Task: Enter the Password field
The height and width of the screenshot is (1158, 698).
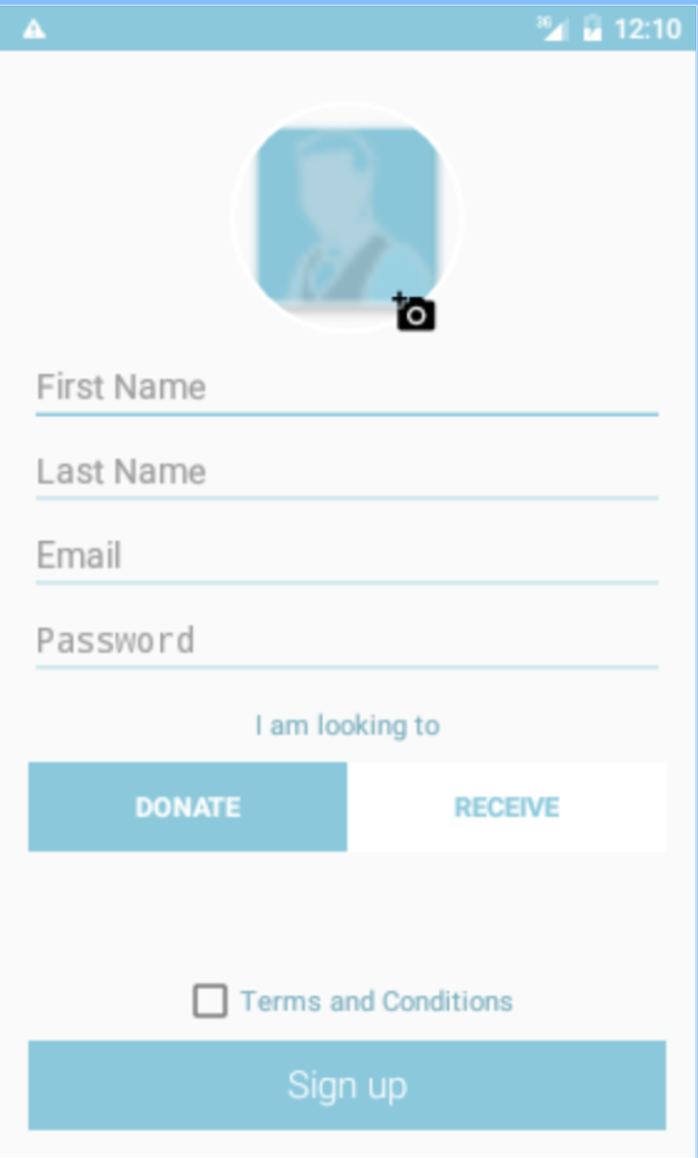Action: coord(346,640)
